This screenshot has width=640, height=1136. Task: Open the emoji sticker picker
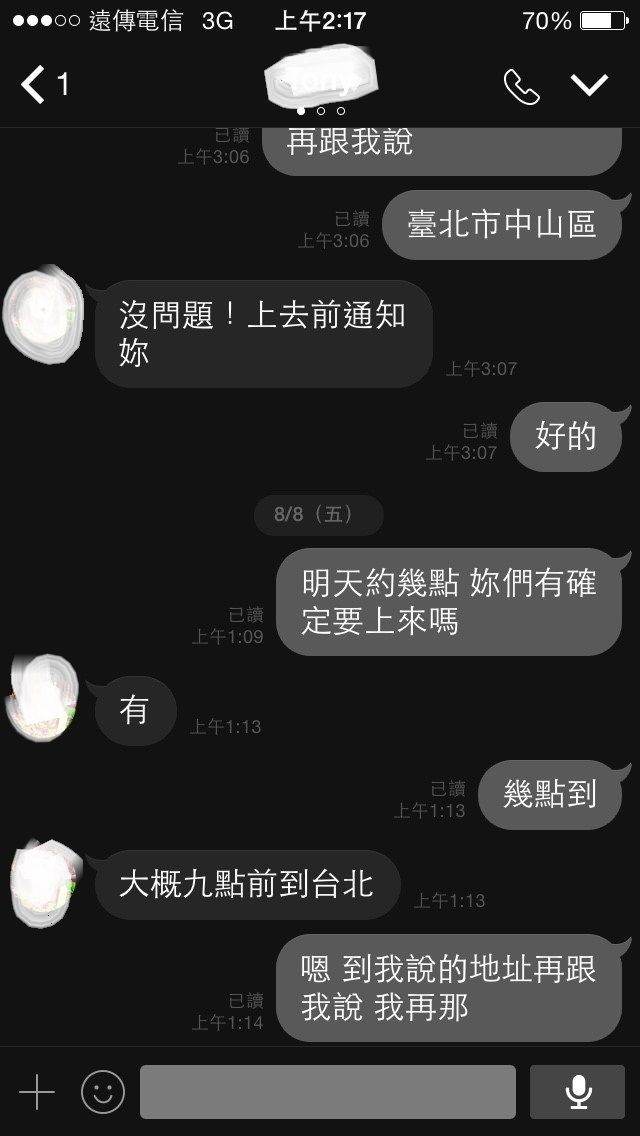103,1092
